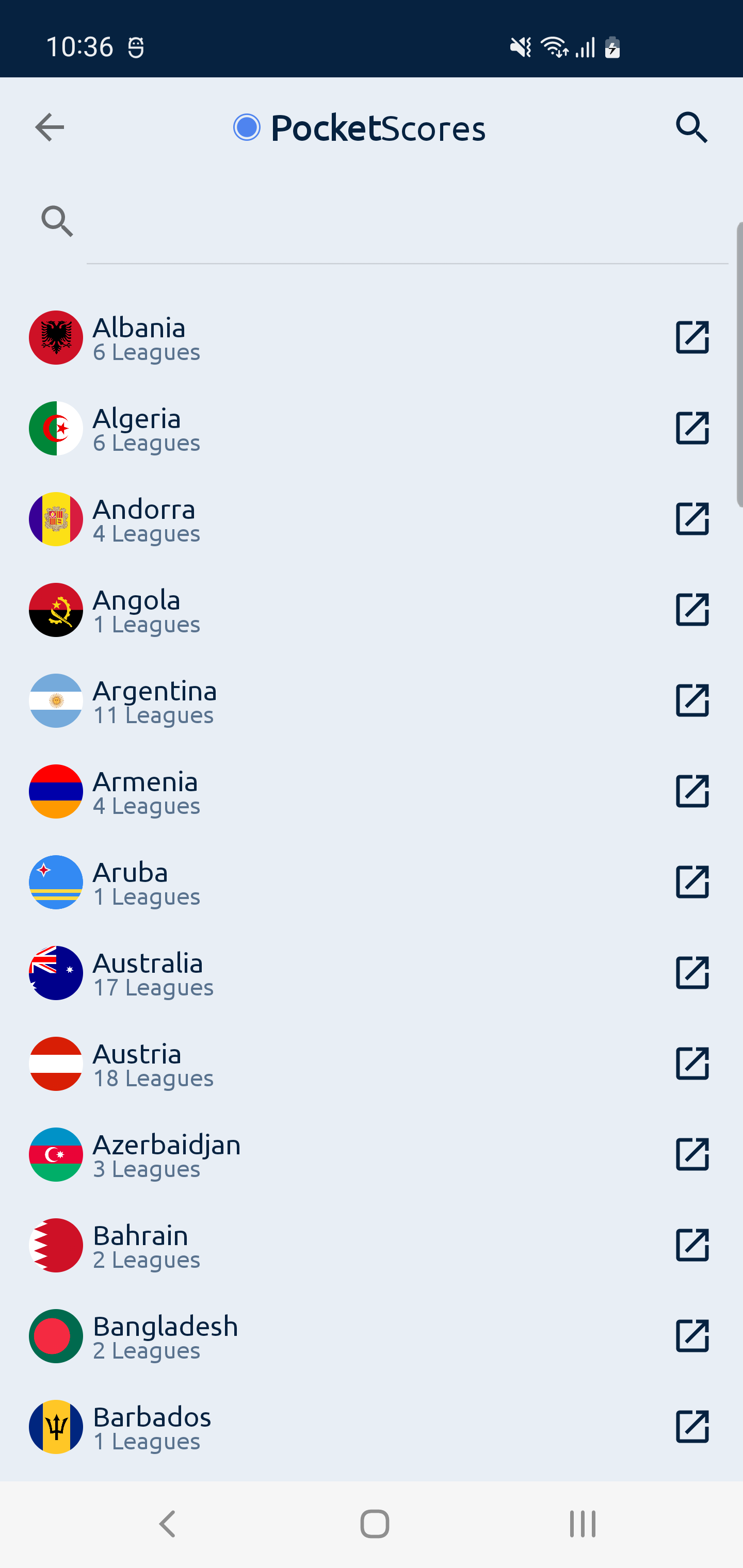Tap the open icon beside Aruba
This screenshot has width=743, height=1568.
coord(692,882)
